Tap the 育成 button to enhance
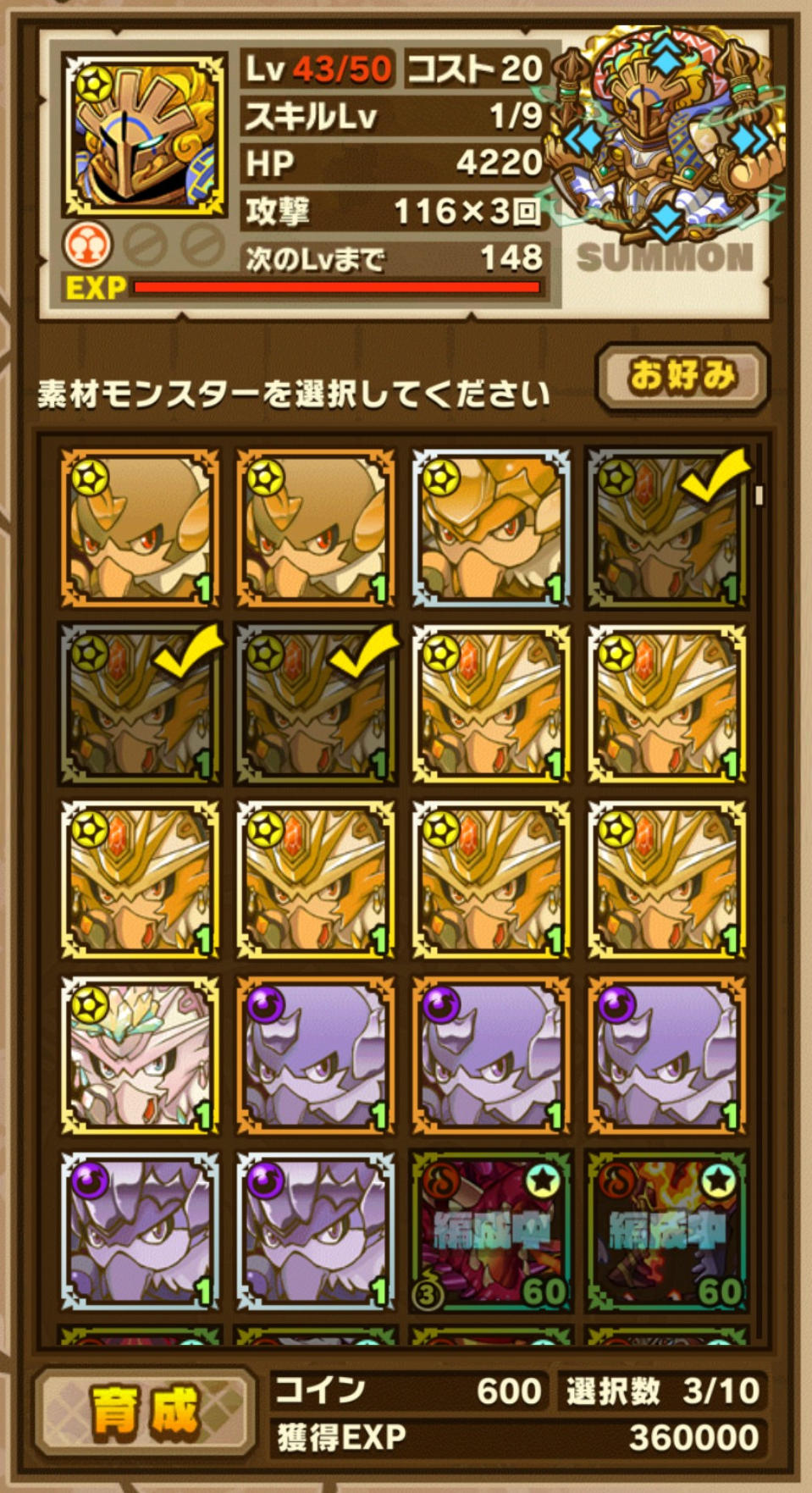Screen dimensions: 812x1493 (144, 1412)
